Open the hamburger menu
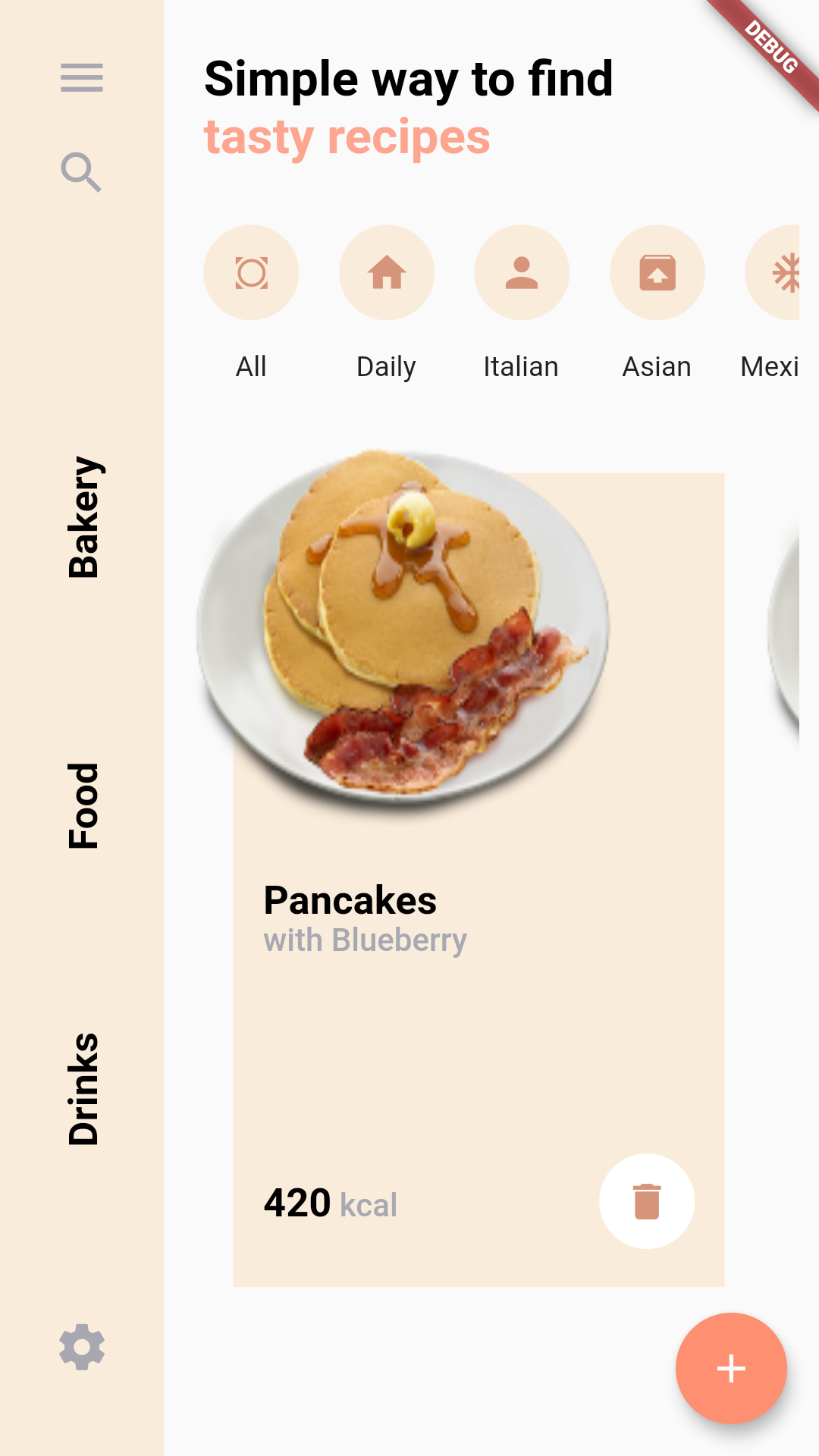This screenshot has width=819, height=1456. coord(82,77)
